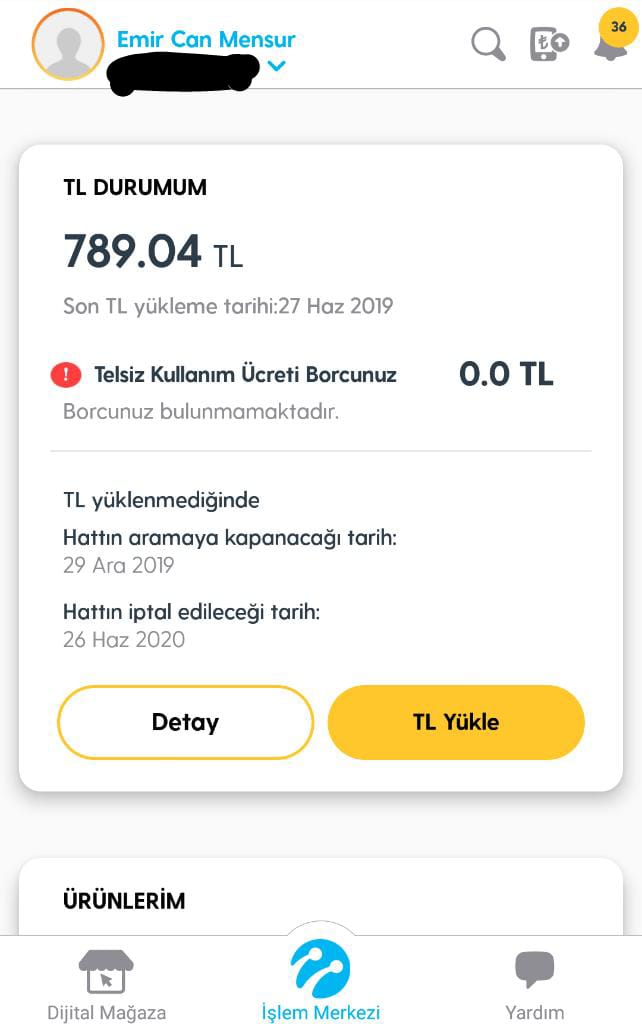Viewport: 642px width, 1024px height.
Task: Open the profile avatar picture
Action: [68, 44]
